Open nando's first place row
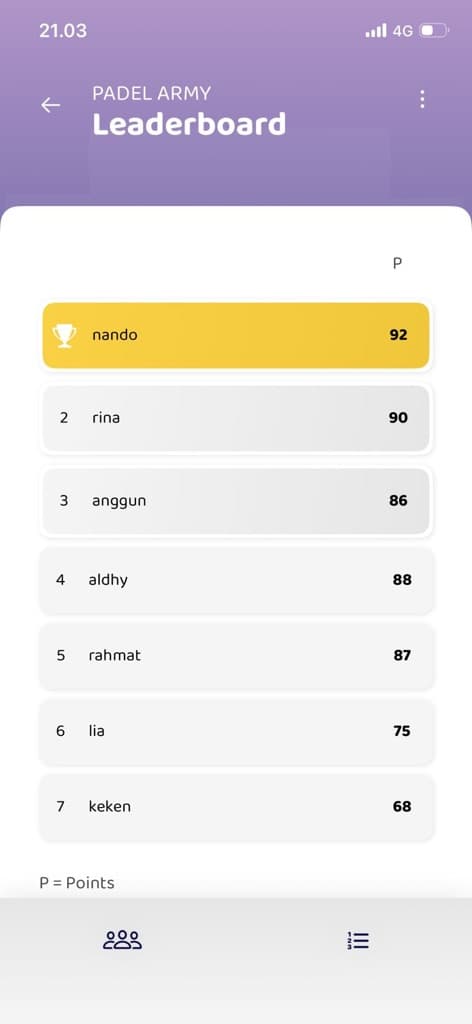Viewport: 472px width, 1024px height. (236, 335)
